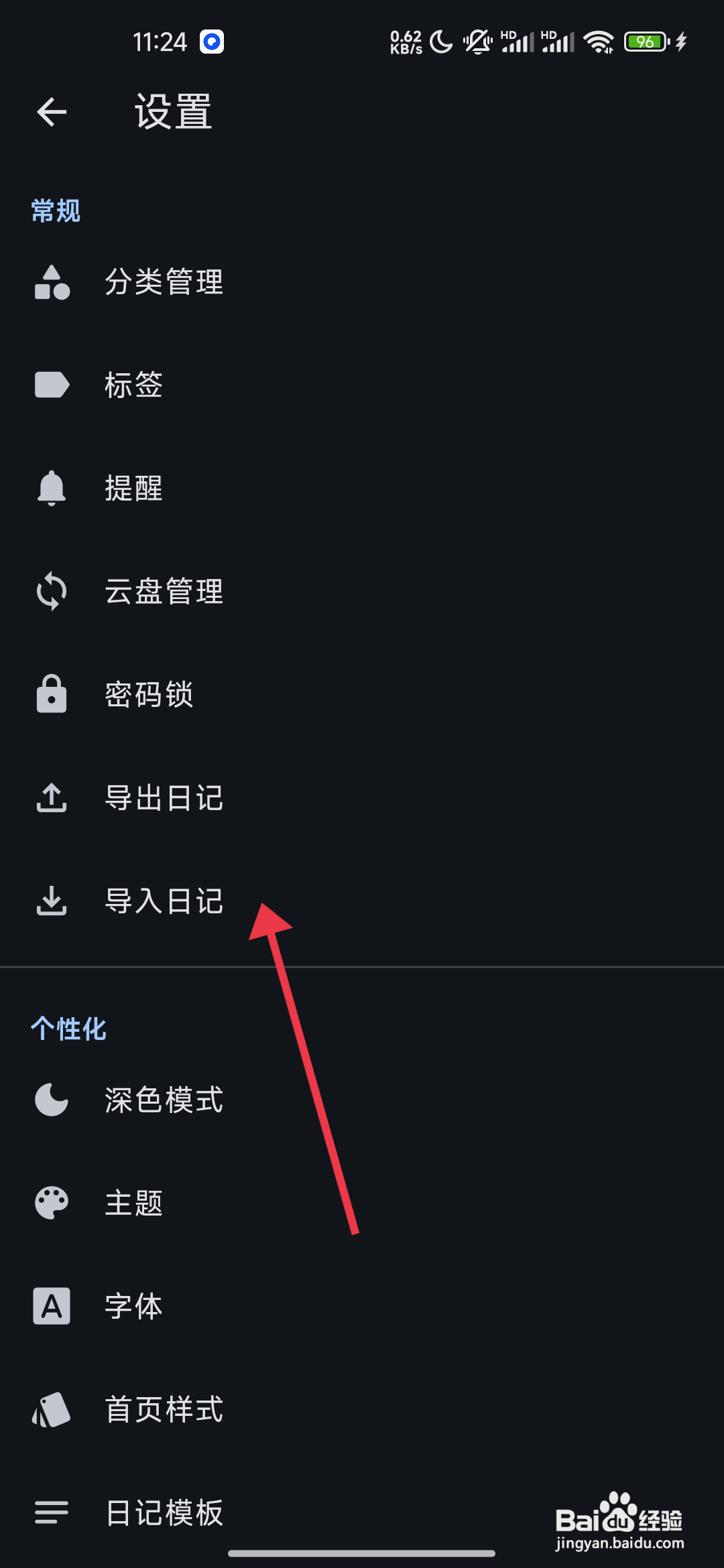Viewport: 724px width, 1568px height.
Task: Open reminders via the 提醒 bell icon
Action: [52, 489]
